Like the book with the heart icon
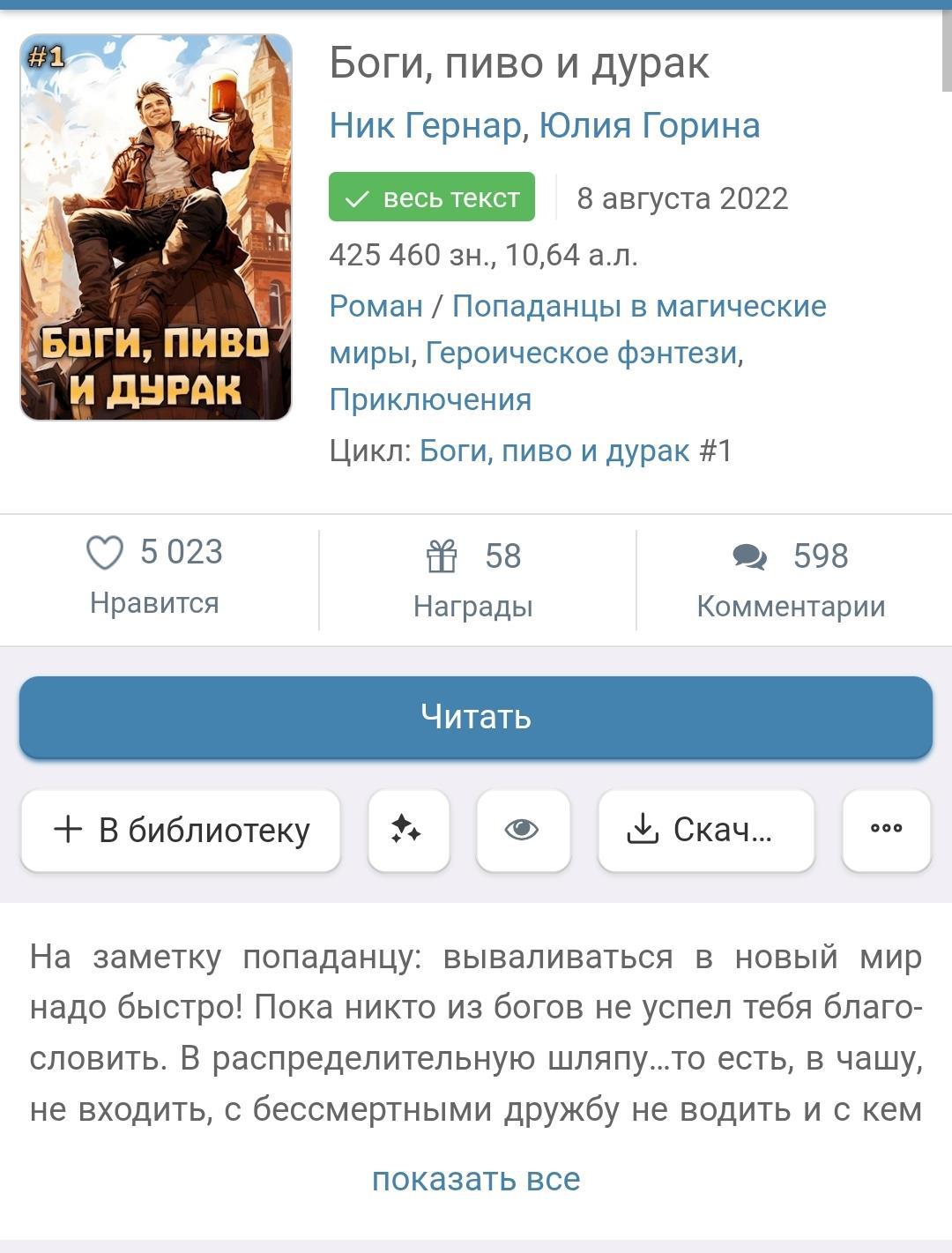952x1253 pixels. [106, 553]
